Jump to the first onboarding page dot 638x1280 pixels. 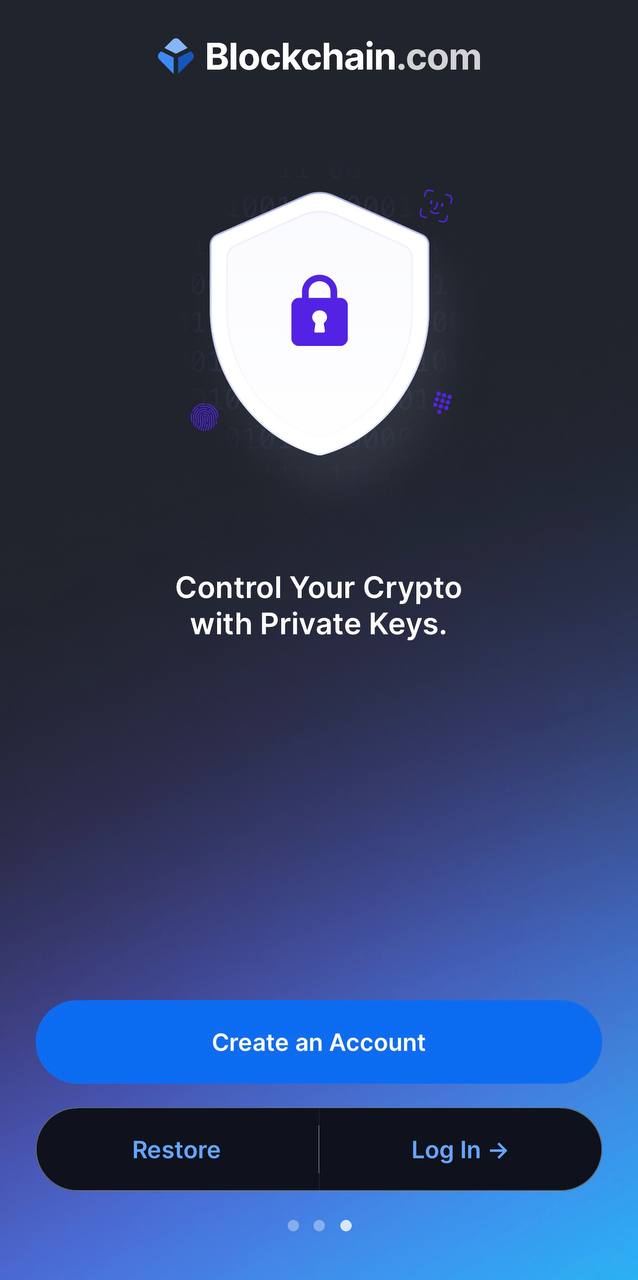coord(293,1225)
